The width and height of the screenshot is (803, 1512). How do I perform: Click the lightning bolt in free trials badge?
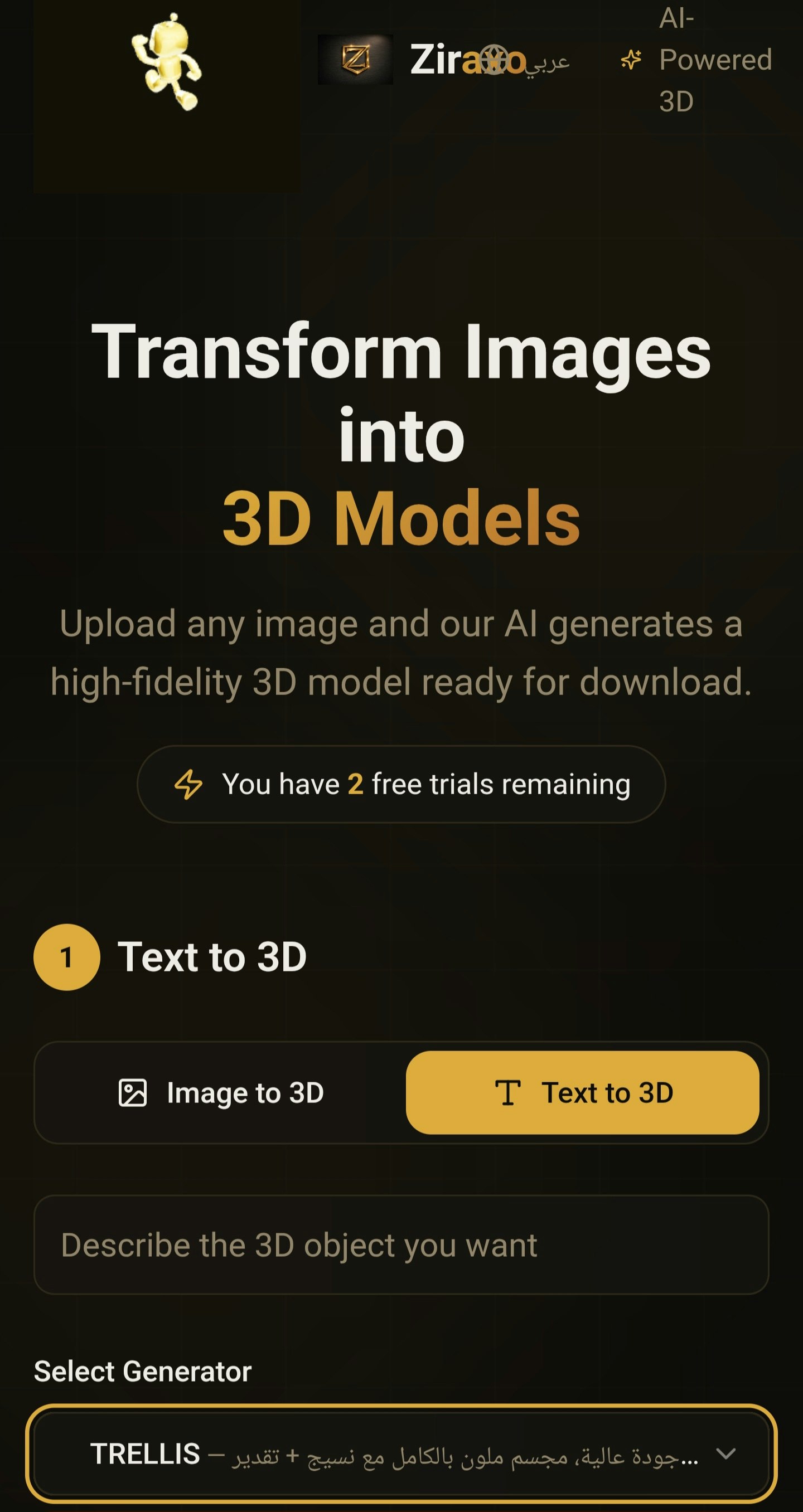(x=187, y=784)
